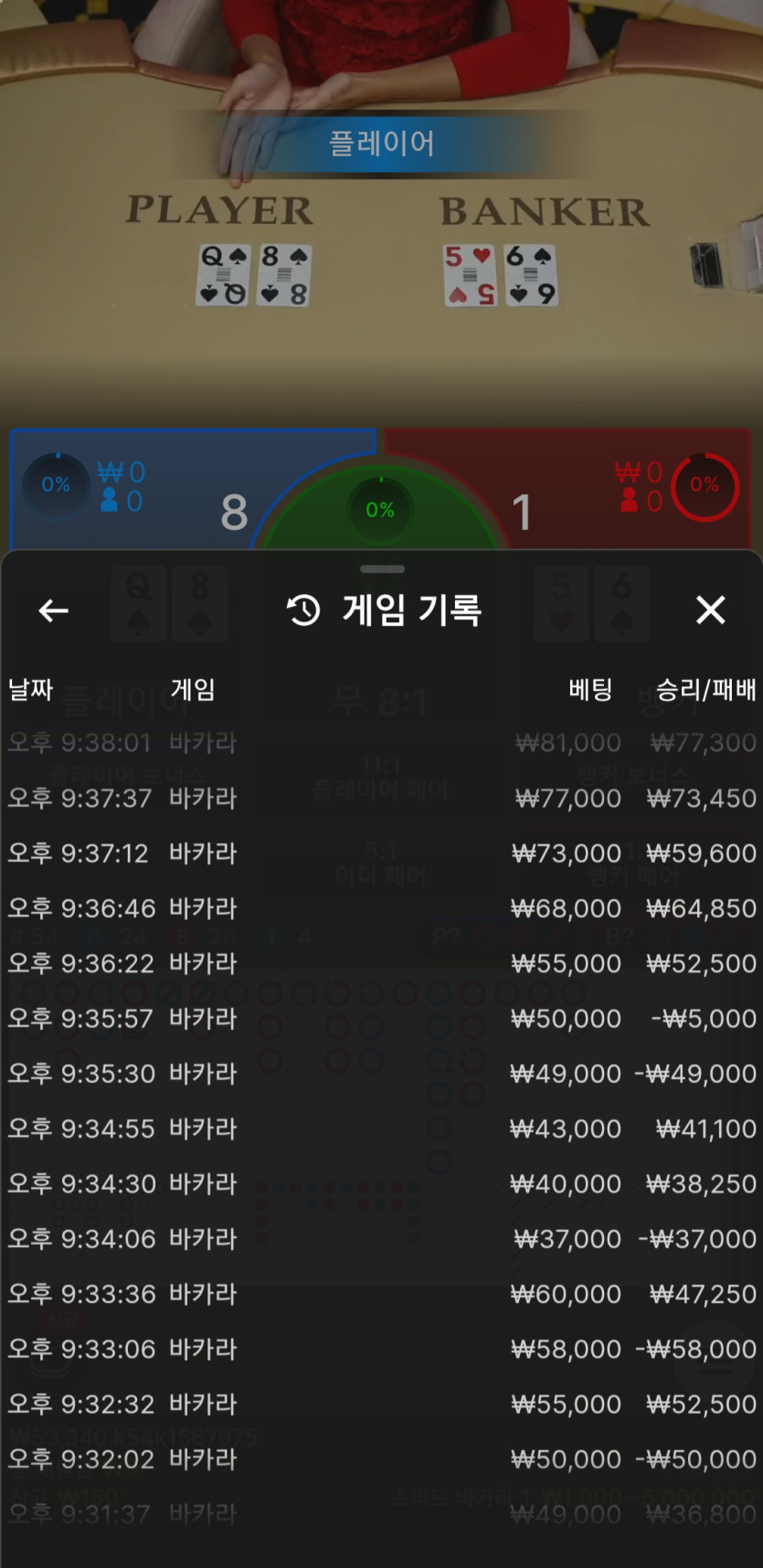The height and width of the screenshot is (1568, 763).
Task: Tap the sheet drag handle
Action: (x=382, y=569)
